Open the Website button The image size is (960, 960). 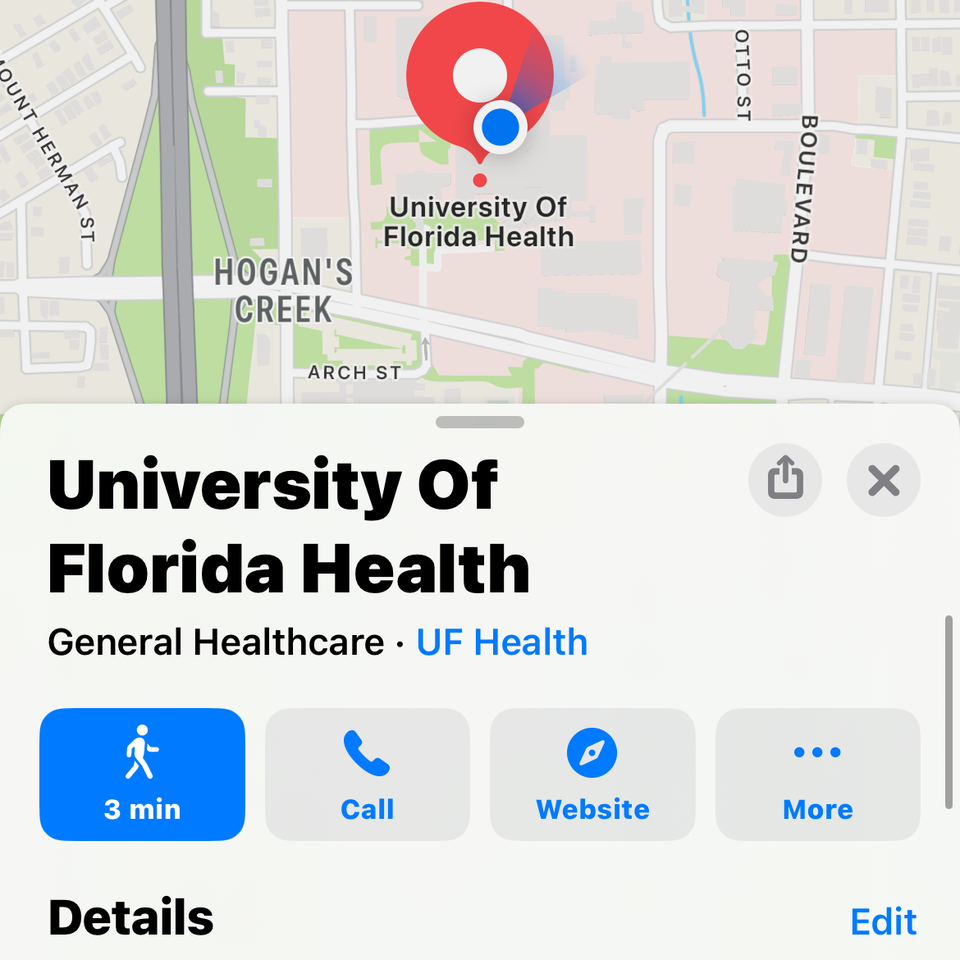tap(592, 774)
